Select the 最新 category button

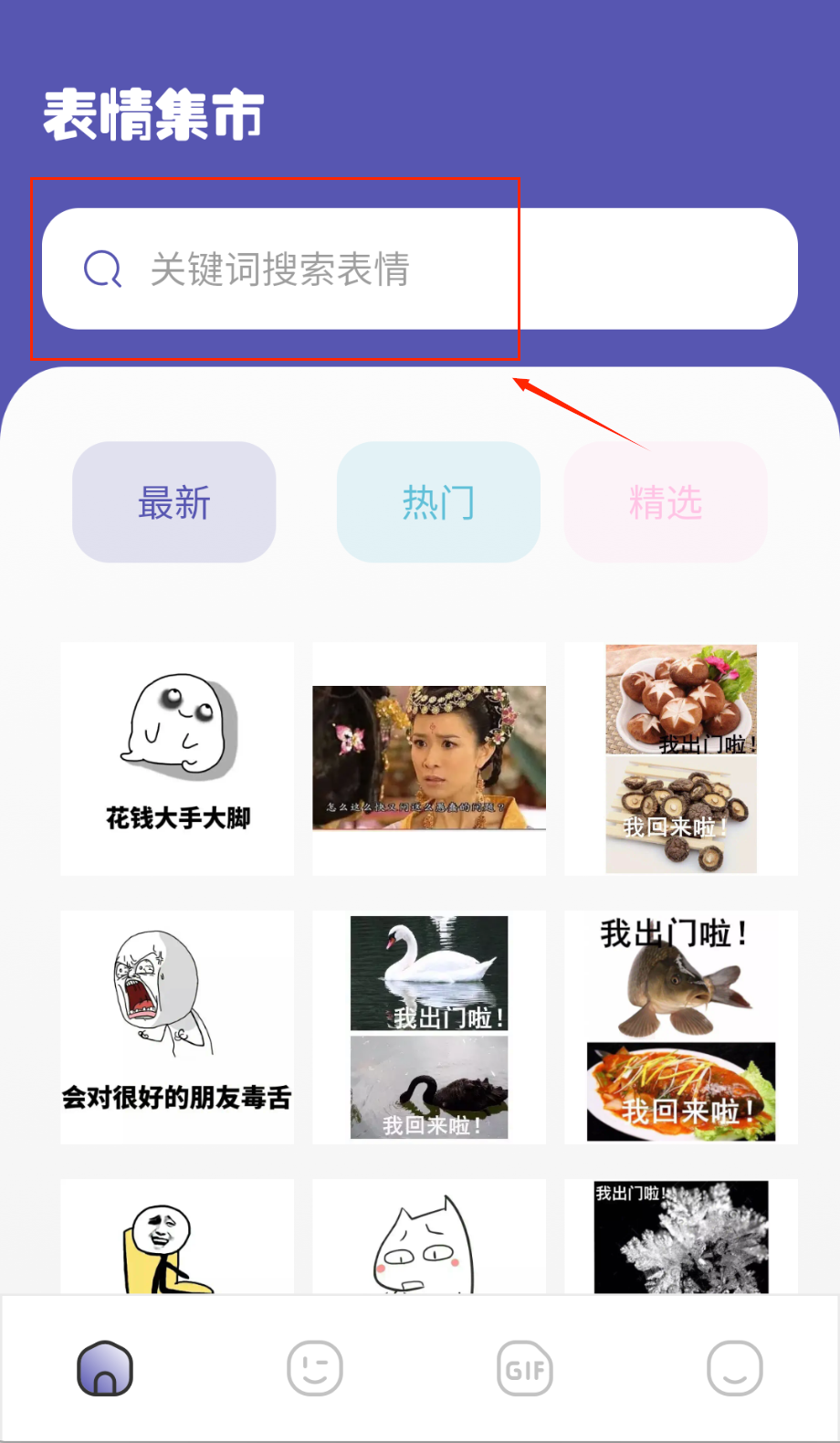[173, 502]
